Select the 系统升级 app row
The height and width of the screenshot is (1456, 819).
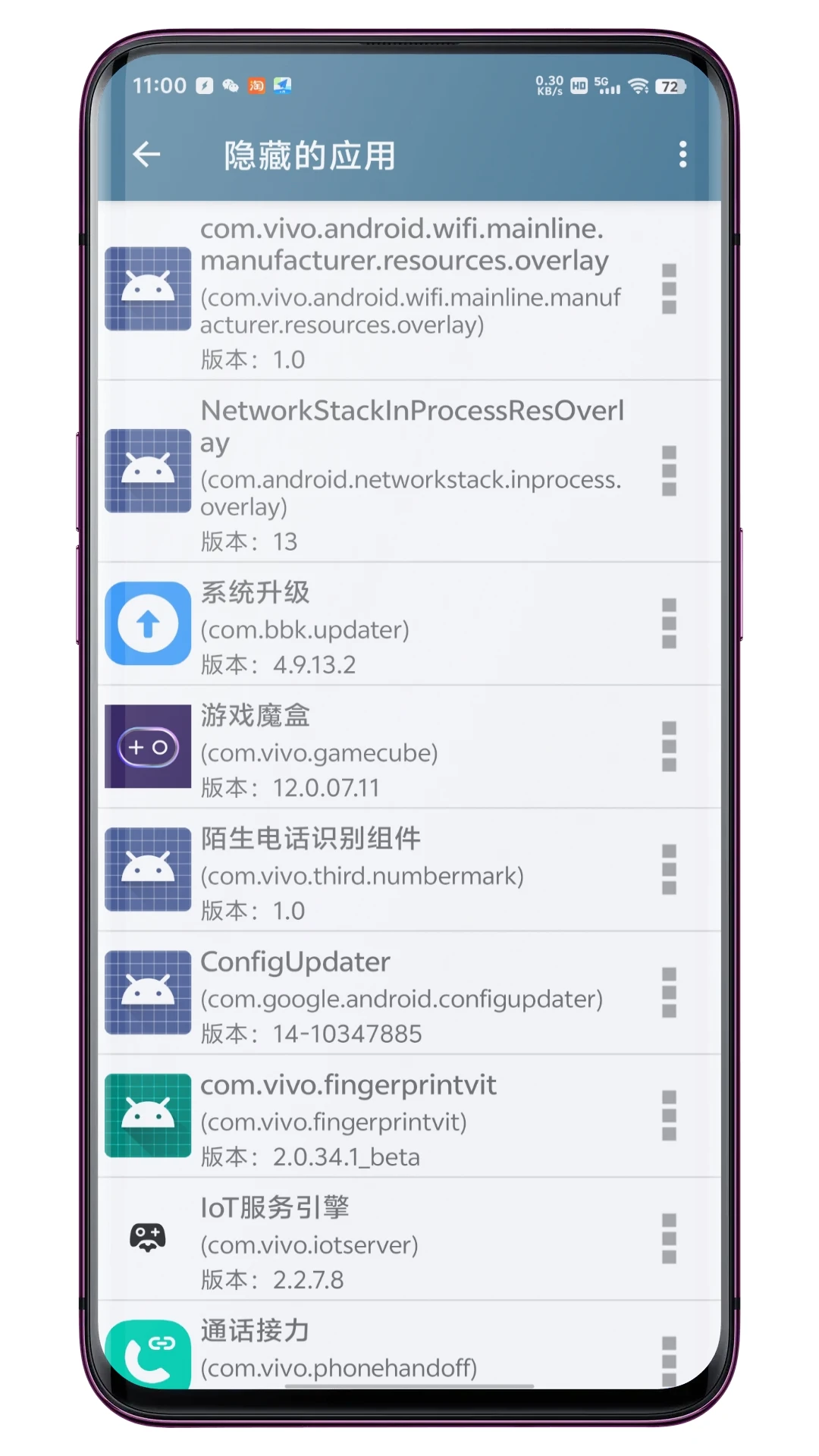click(x=409, y=624)
